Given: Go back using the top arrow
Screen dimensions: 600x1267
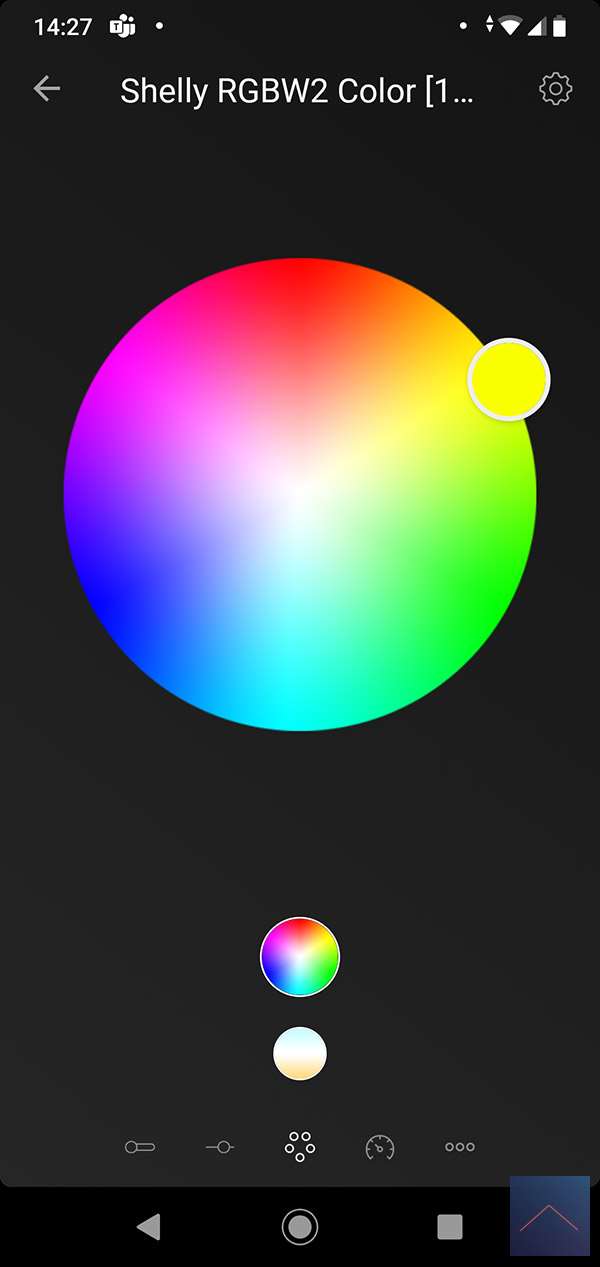Looking at the screenshot, I should [x=47, y=89].
